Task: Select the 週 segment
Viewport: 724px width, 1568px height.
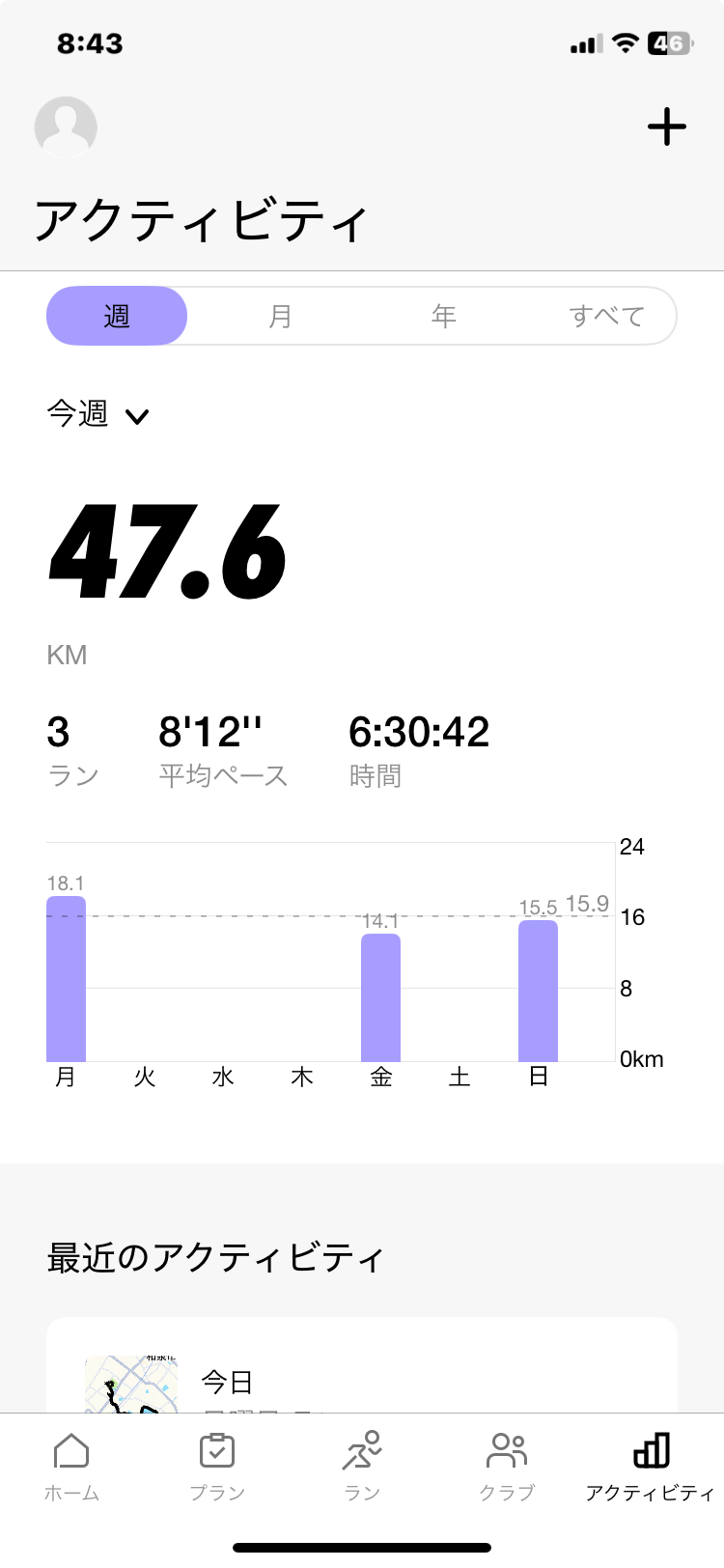Action: 117,316
